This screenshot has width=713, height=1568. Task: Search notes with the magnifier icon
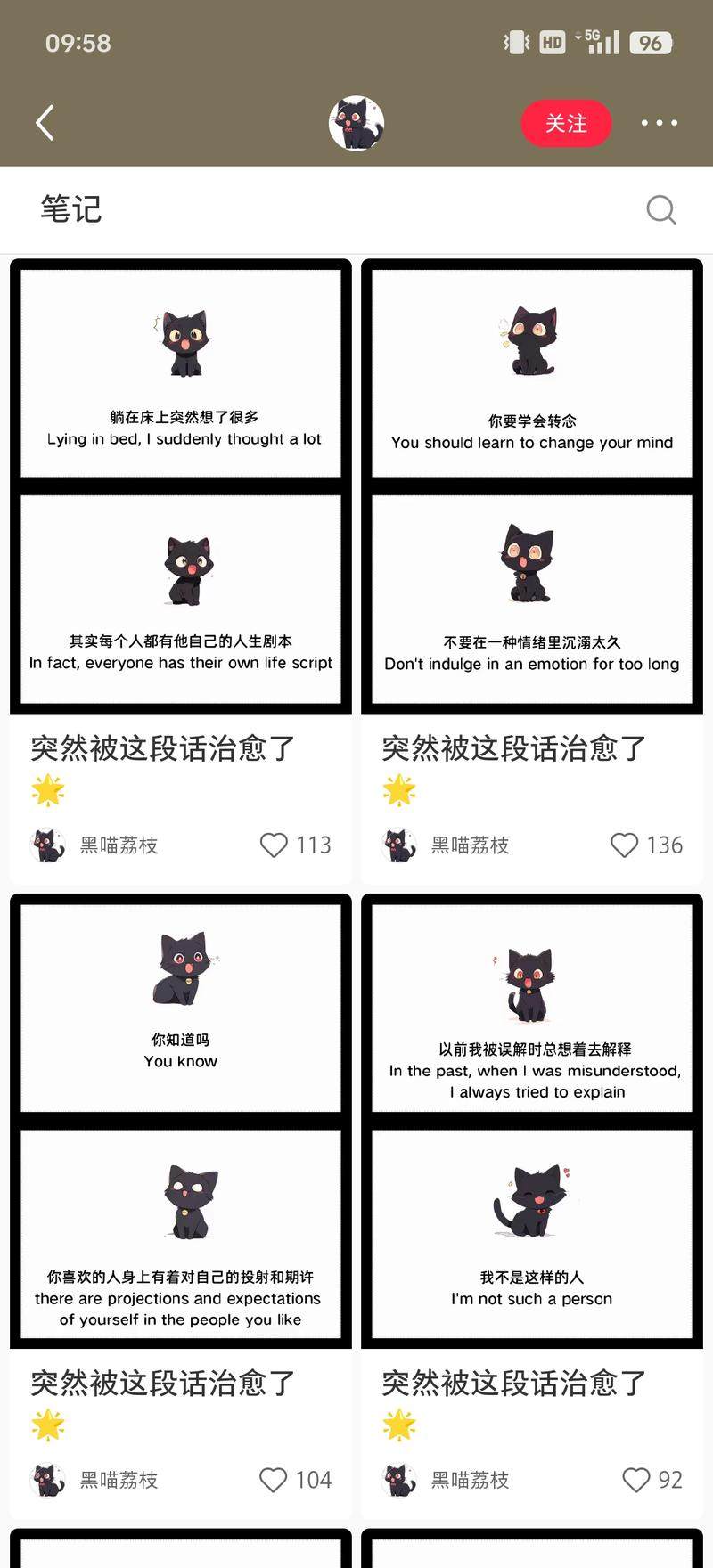[660, 210]
